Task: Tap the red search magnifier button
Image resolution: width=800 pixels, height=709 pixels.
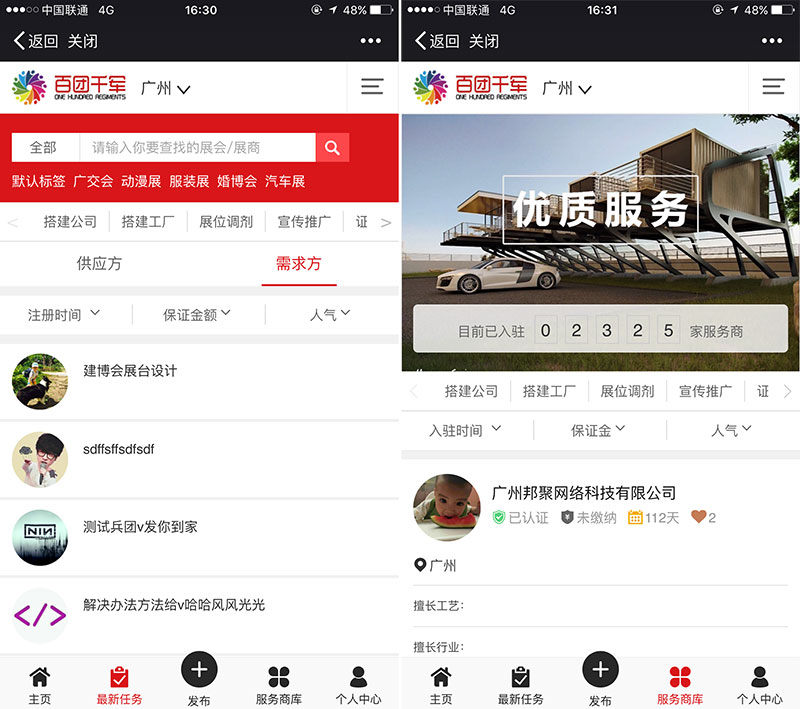Action: coord(332,148)
